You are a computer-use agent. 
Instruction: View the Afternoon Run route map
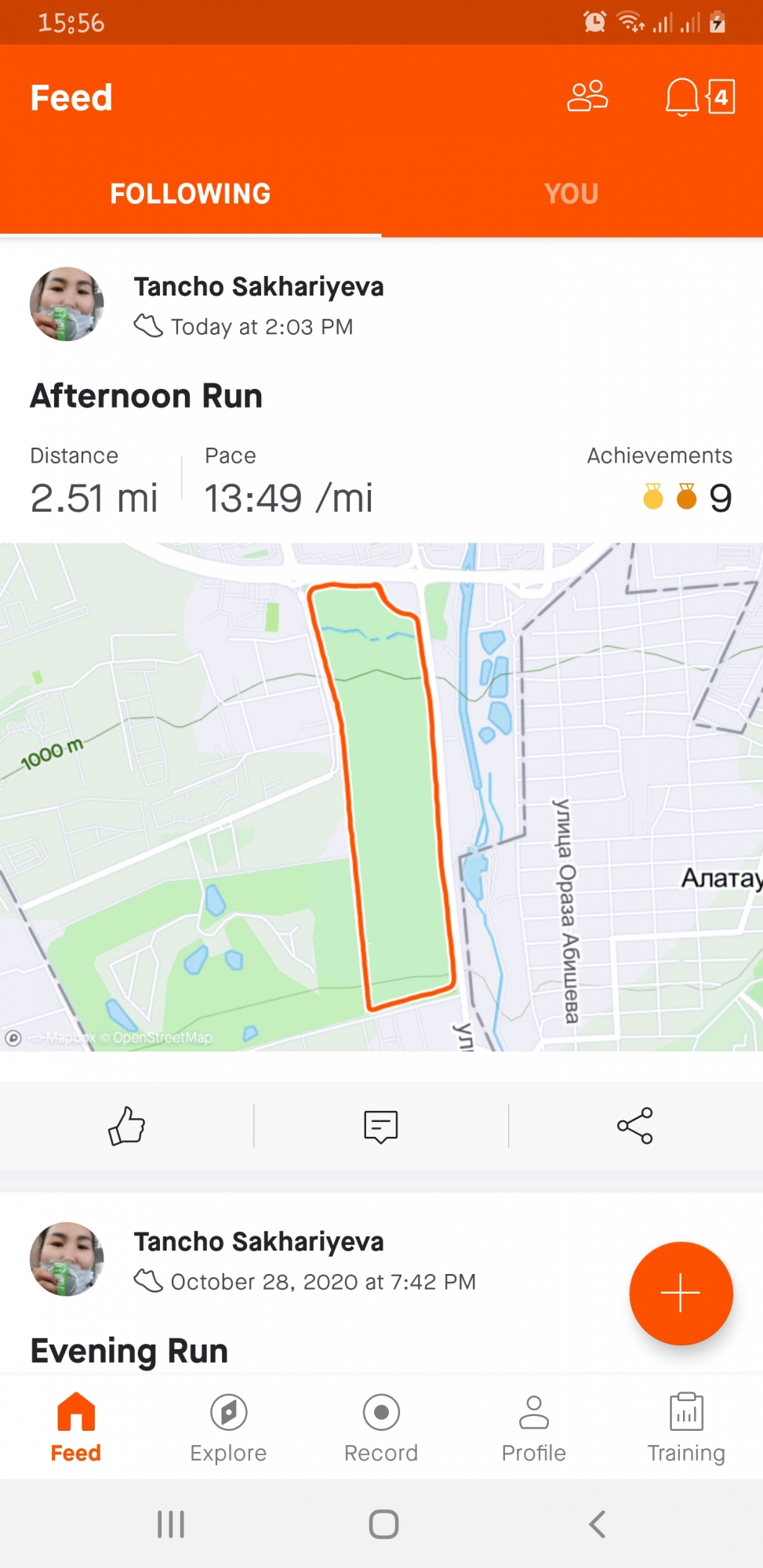381,796
